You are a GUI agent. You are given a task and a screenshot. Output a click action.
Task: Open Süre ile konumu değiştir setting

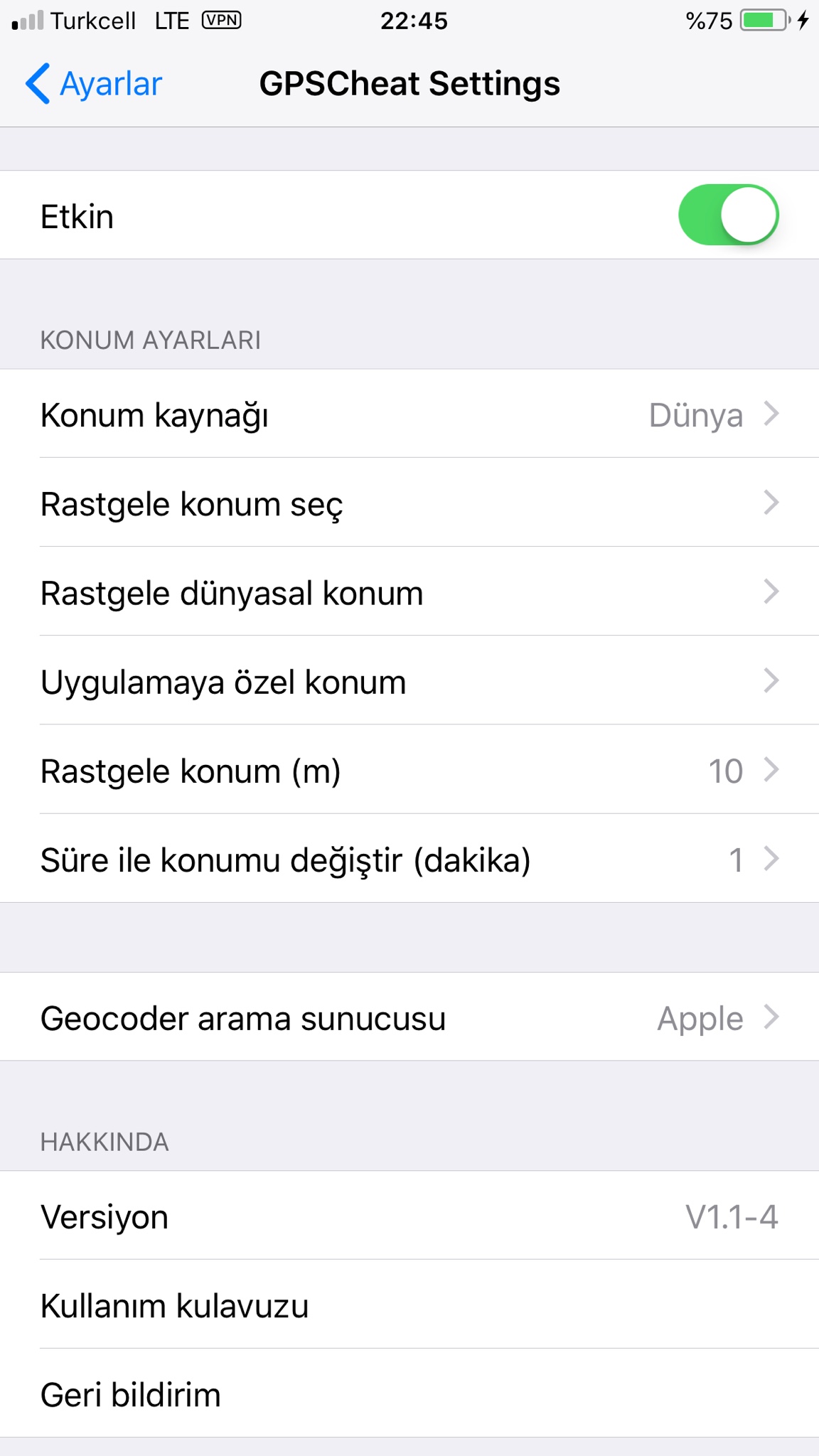pyautogui.click(x=409, y=860)
